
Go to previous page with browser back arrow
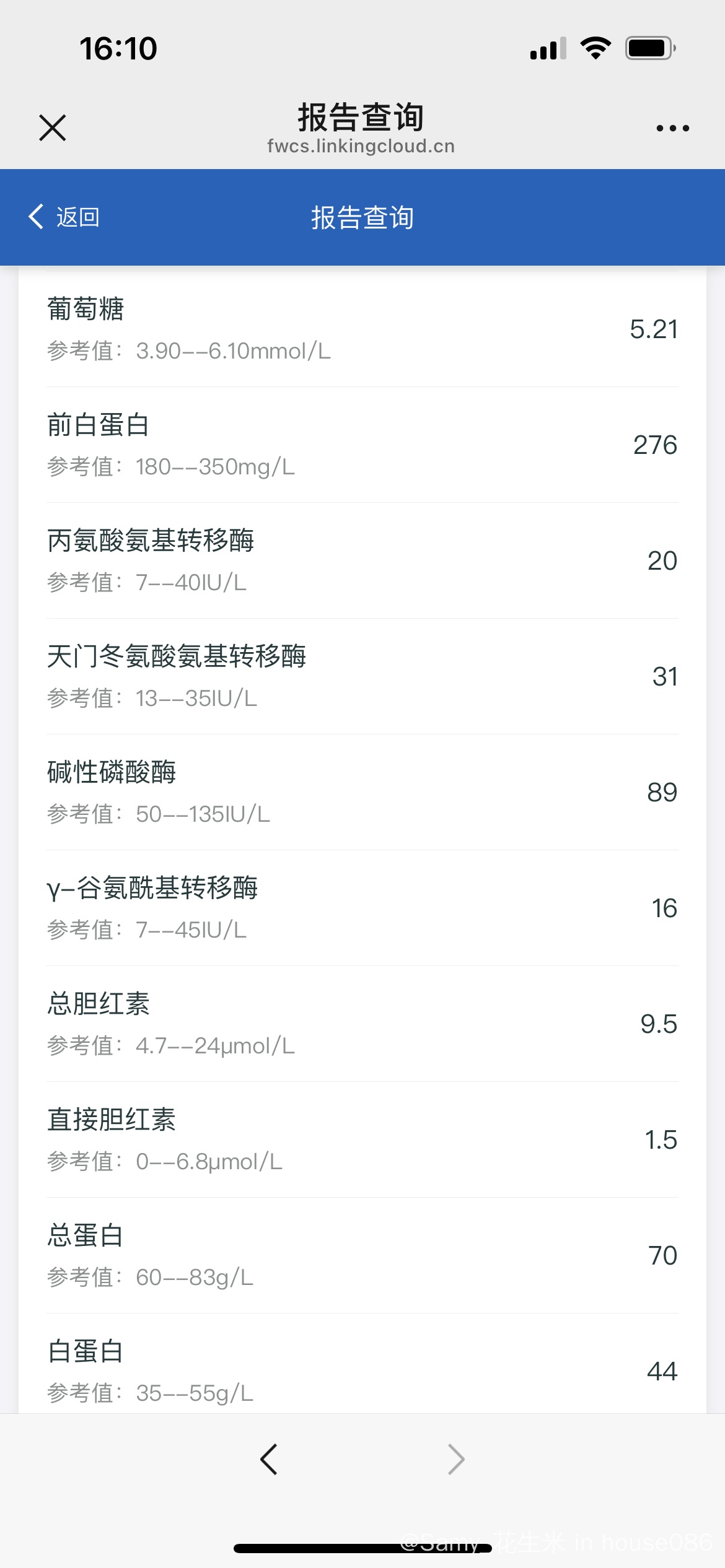coord(269,1460)
